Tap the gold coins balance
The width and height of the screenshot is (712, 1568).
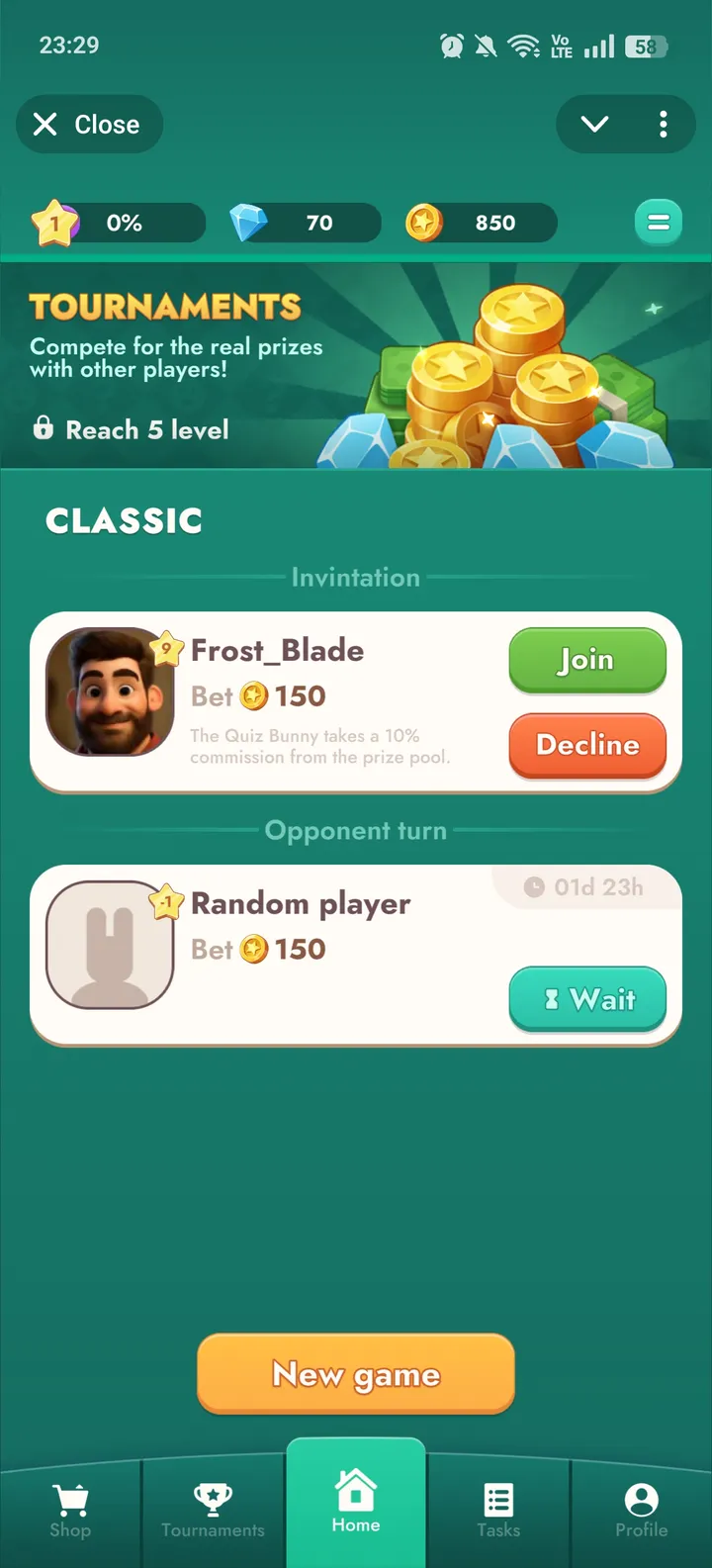[480, 223]
